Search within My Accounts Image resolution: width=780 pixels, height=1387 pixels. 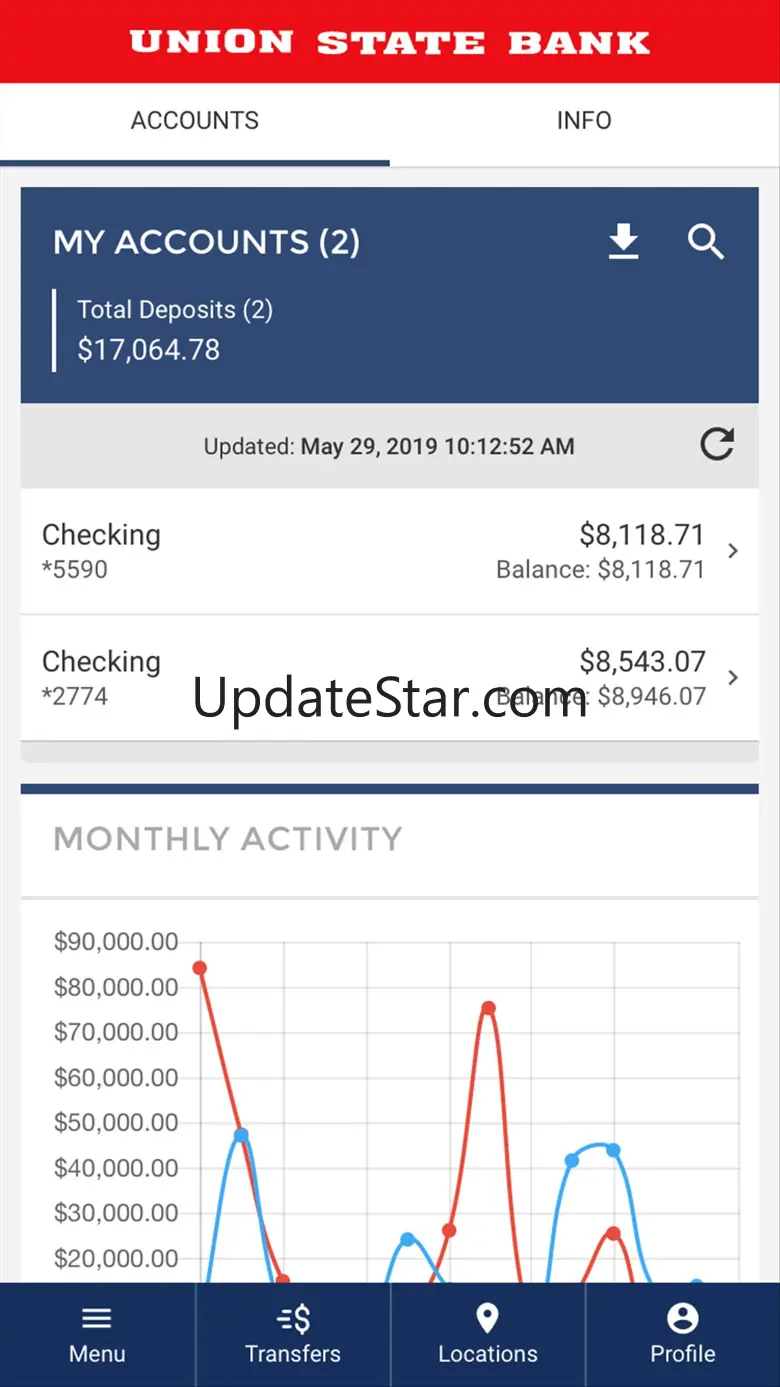[705, 242]
